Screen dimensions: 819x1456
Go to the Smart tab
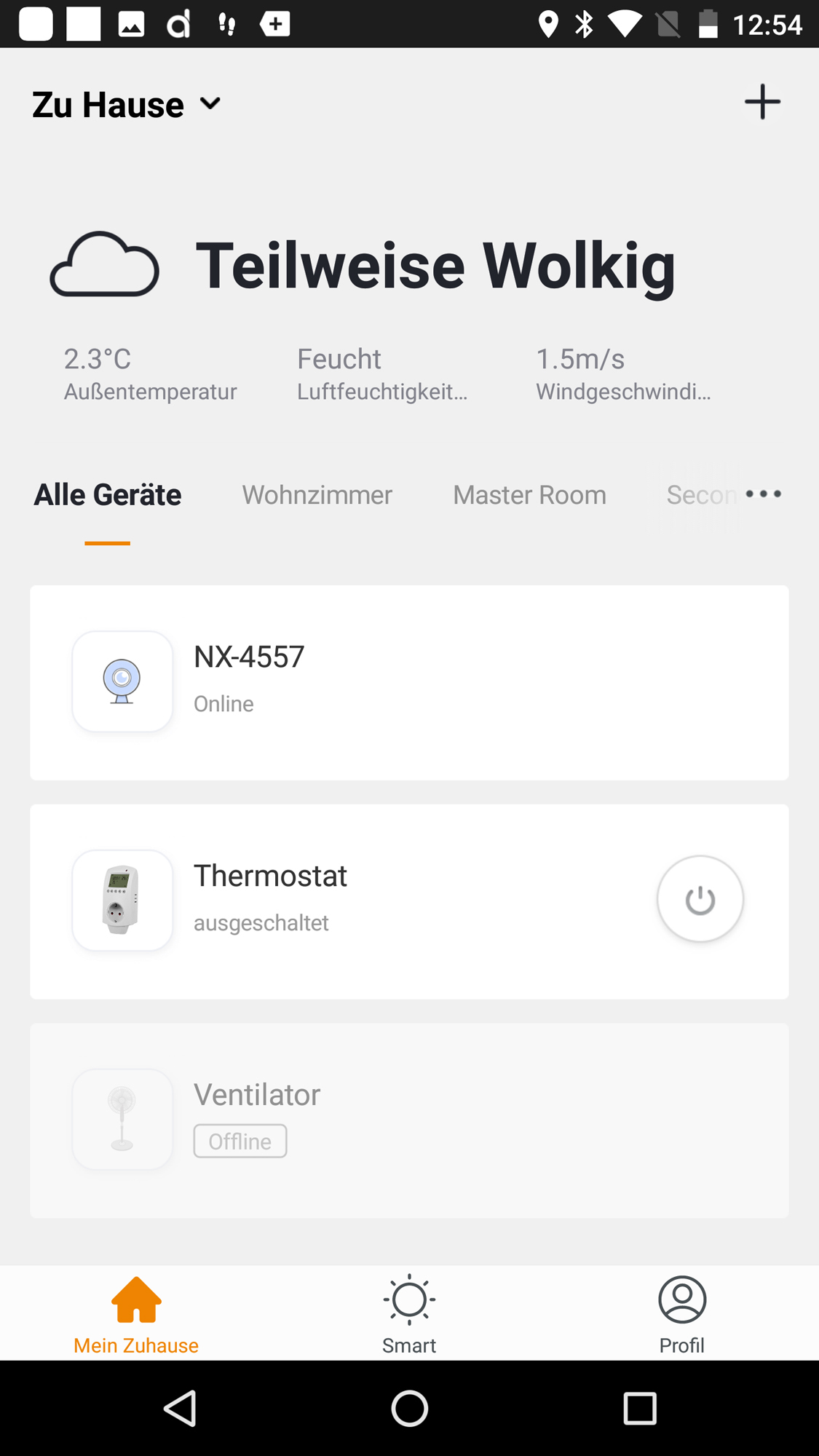[409, 1314]
